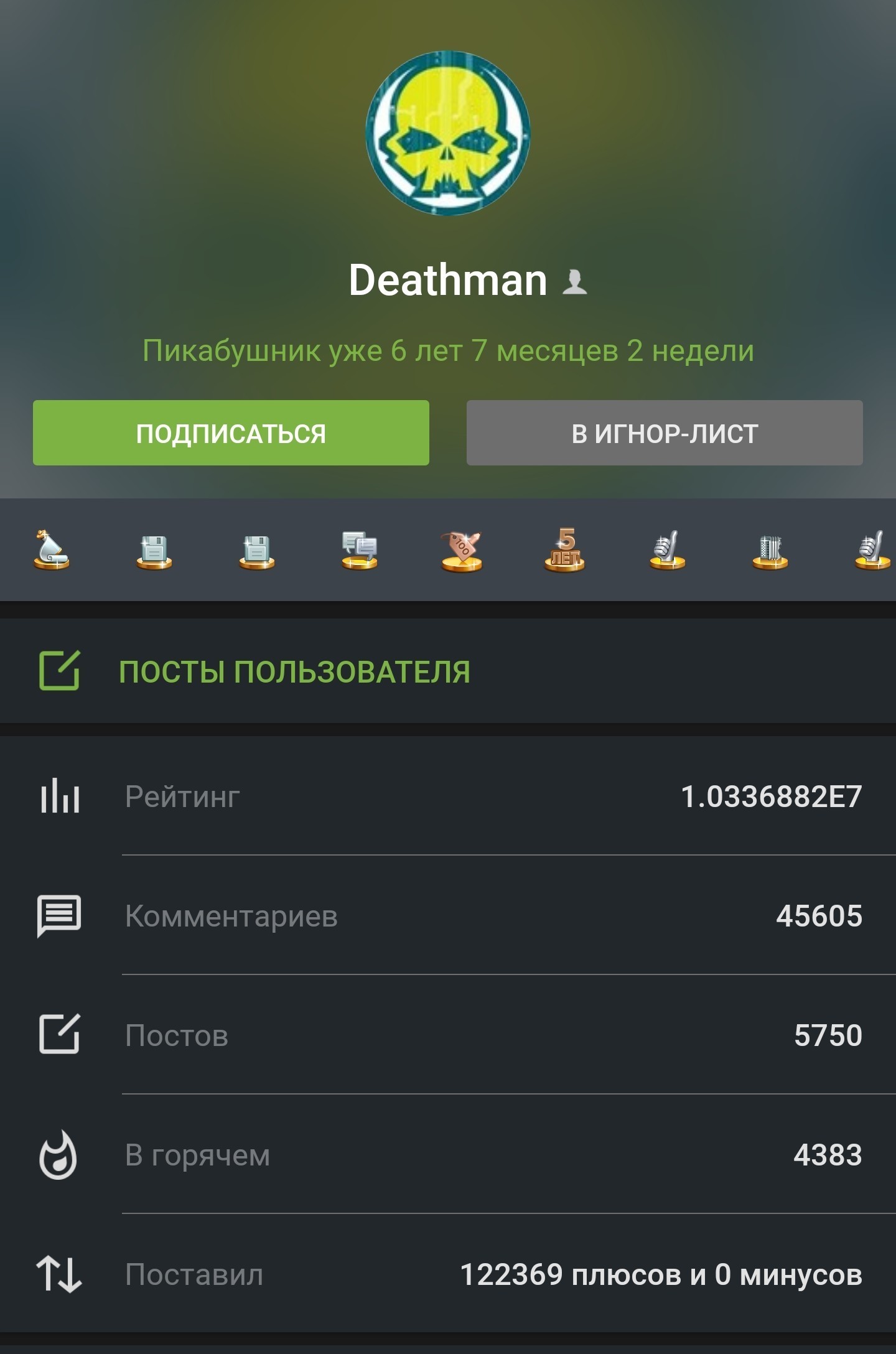View the 5 ЛЕТ achievement badge
896x1354 pixels.
click(564, 550)
